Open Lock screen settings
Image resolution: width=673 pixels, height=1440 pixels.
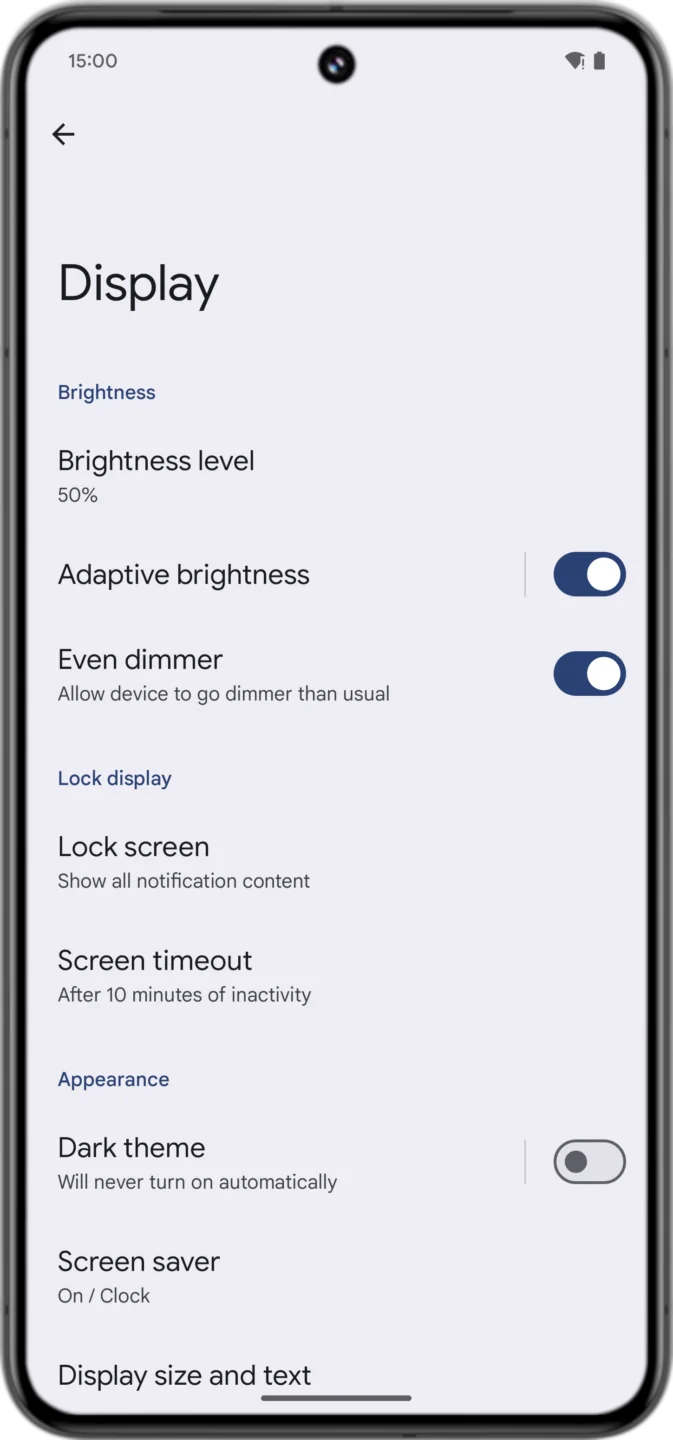pyautogui.click(x=336, y=861)
